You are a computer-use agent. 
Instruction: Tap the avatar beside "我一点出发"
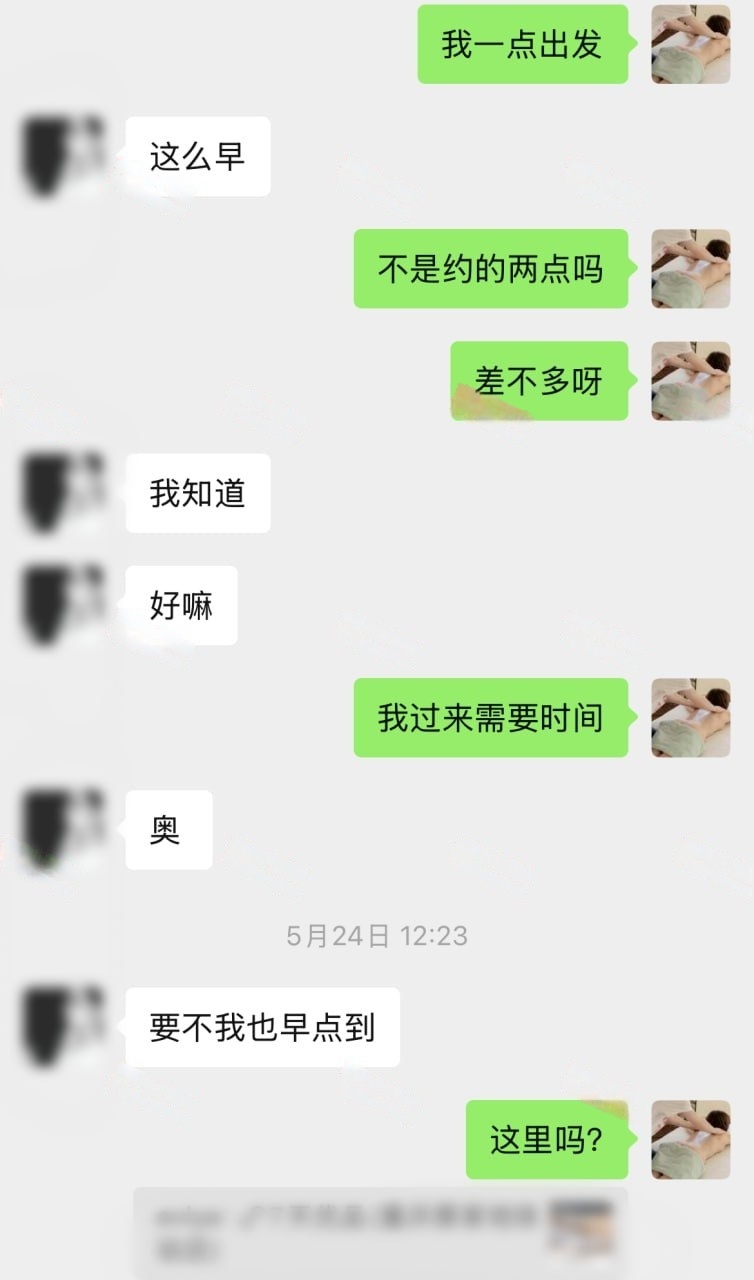[x=690, y=44]
